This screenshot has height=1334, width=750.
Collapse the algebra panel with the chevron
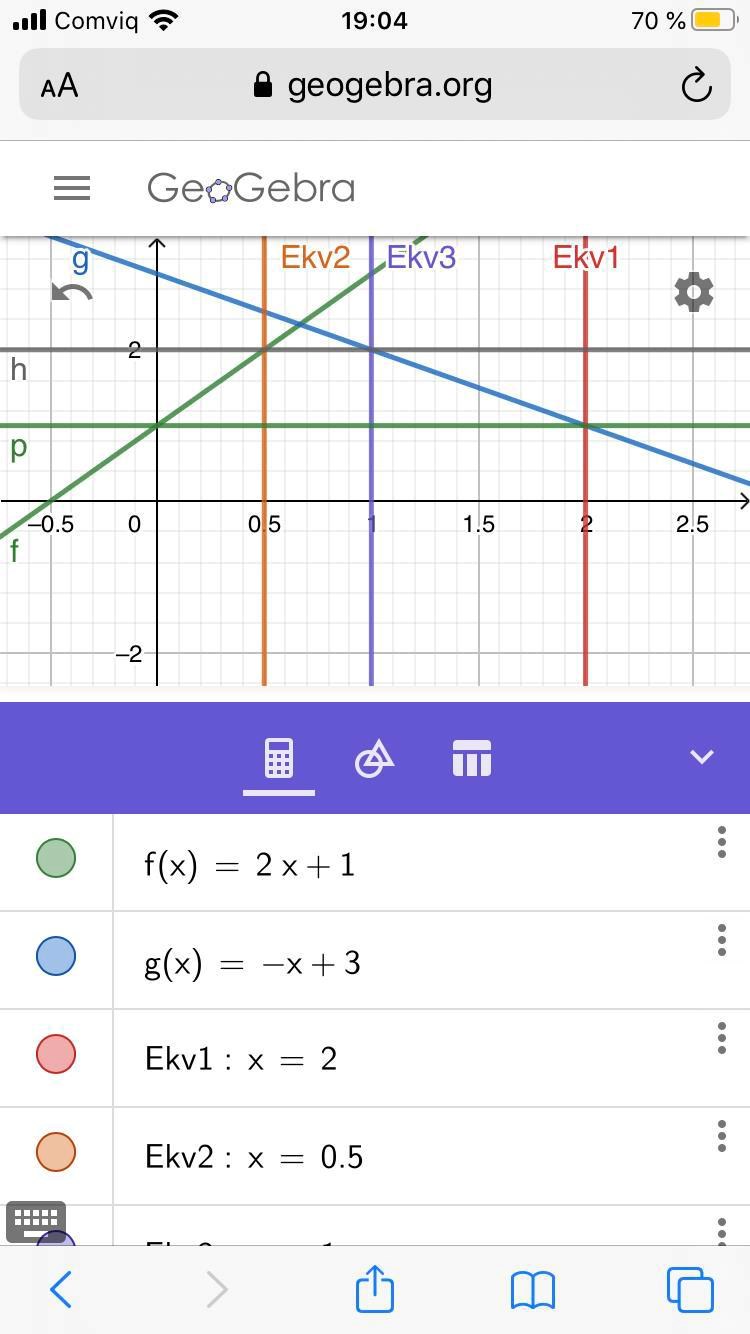702,757
